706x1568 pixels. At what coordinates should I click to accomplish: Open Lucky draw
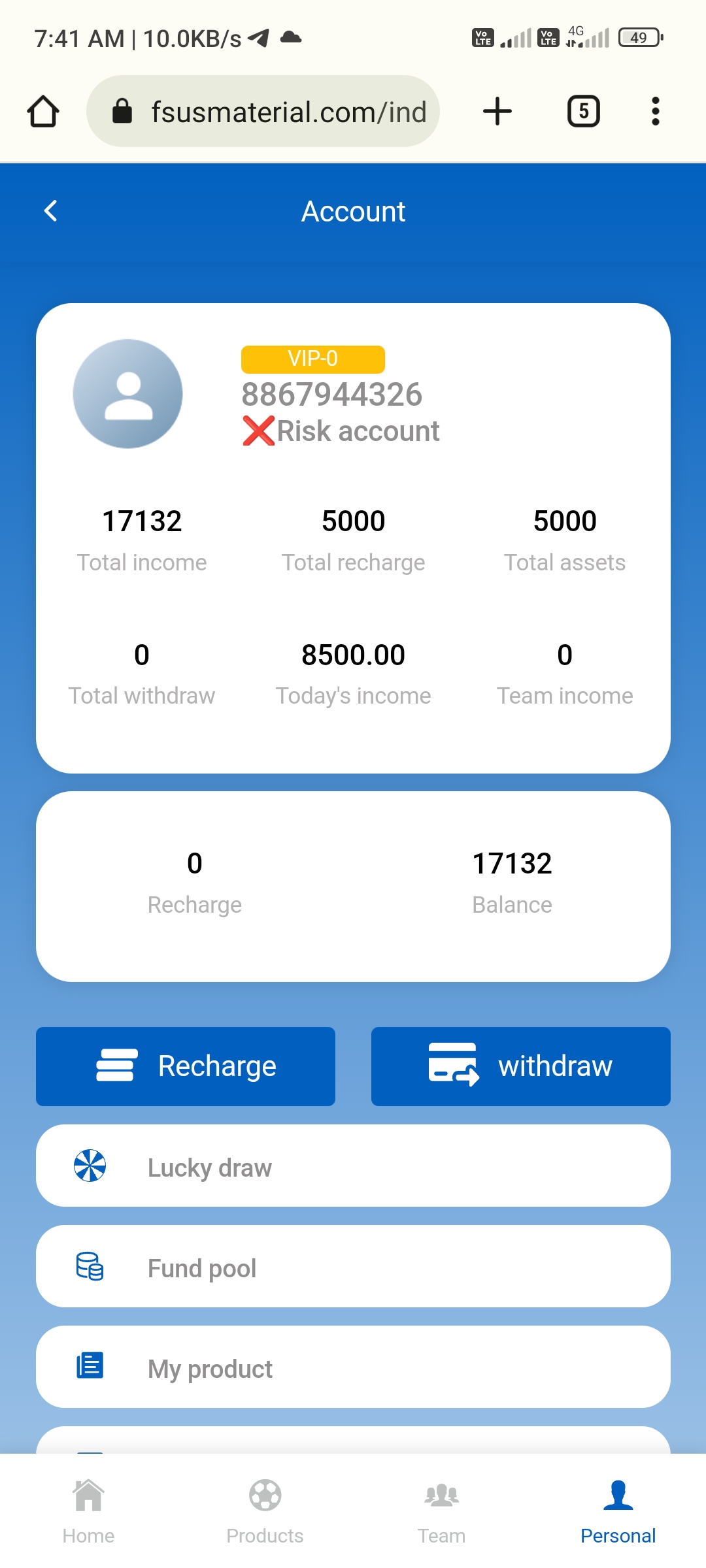pyautogui.click(x=353, y=1166)
